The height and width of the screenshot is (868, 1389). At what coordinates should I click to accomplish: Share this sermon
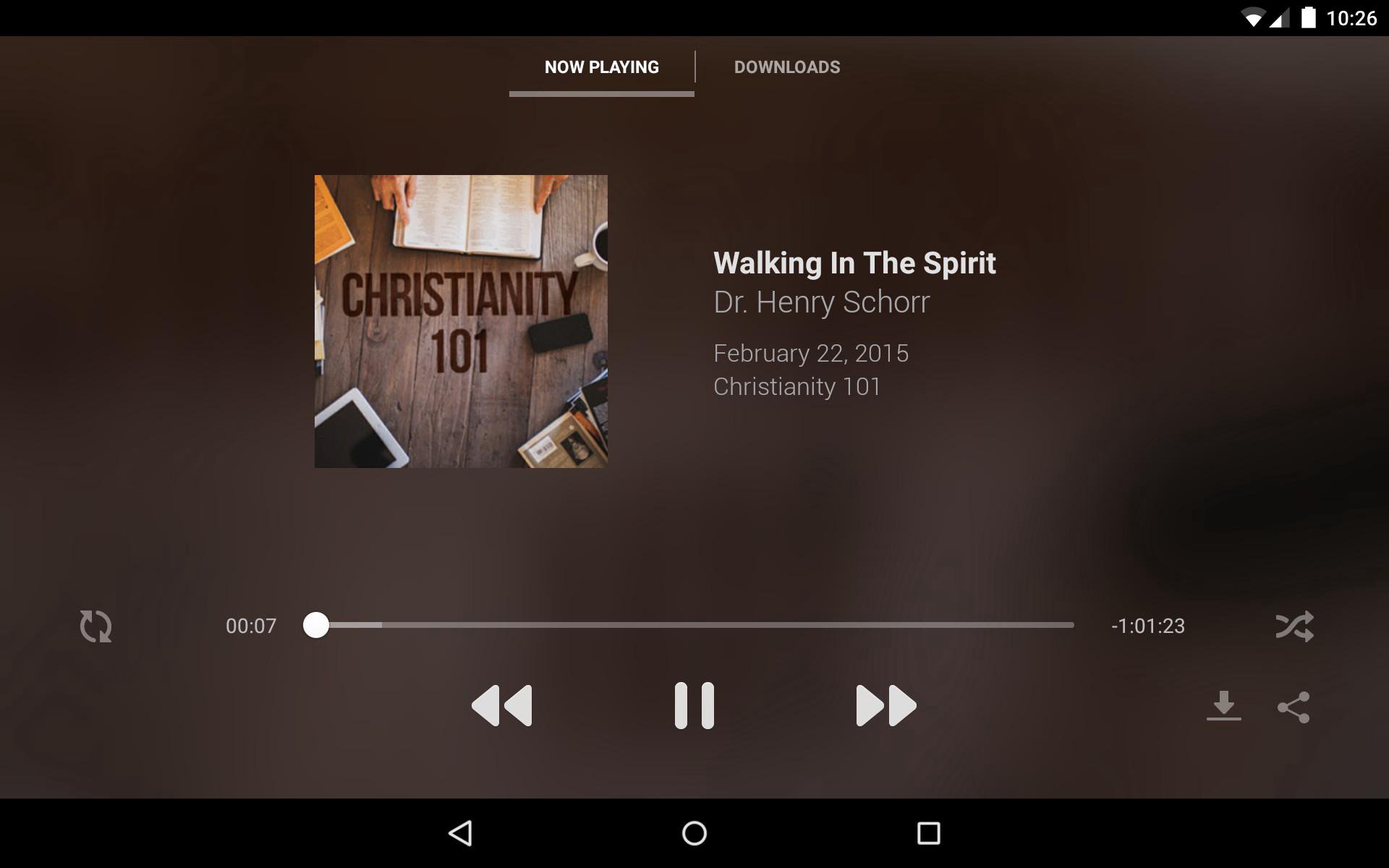click(1294, 707)
